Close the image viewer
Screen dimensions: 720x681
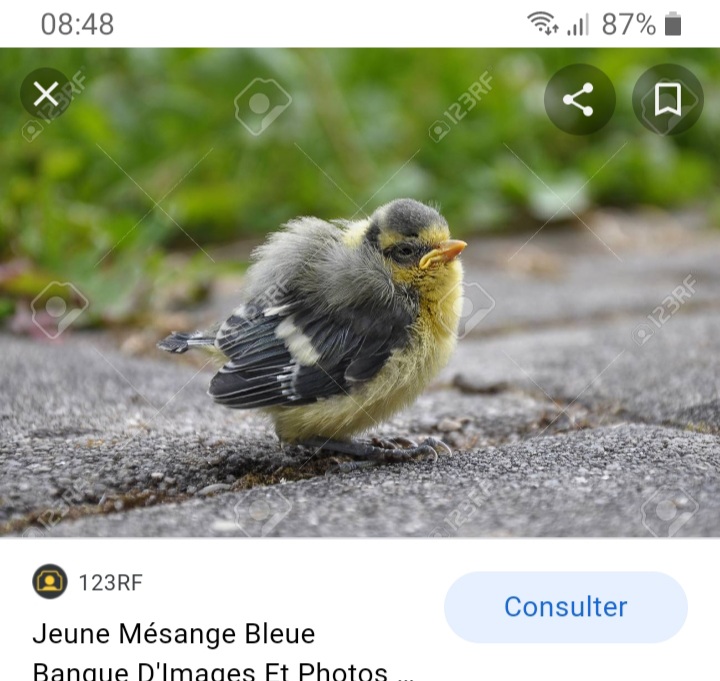pos(46,94)
